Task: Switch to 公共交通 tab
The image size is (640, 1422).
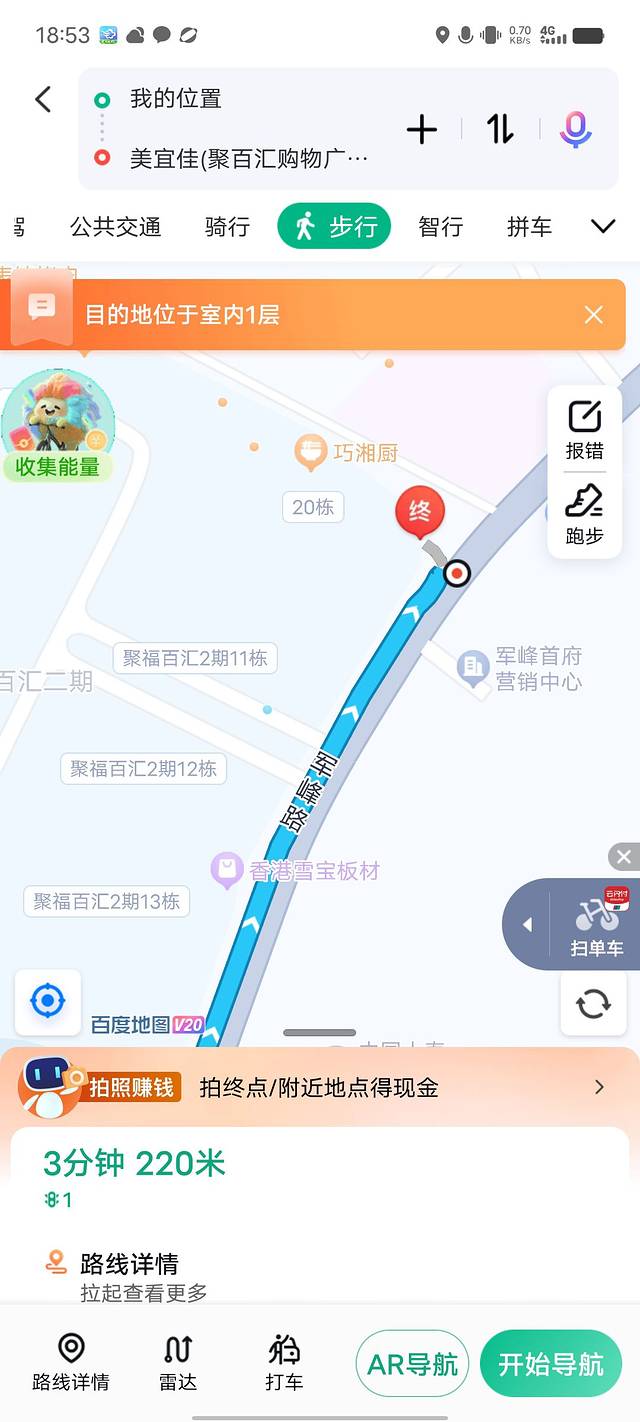Action: (x=115, y=227)
